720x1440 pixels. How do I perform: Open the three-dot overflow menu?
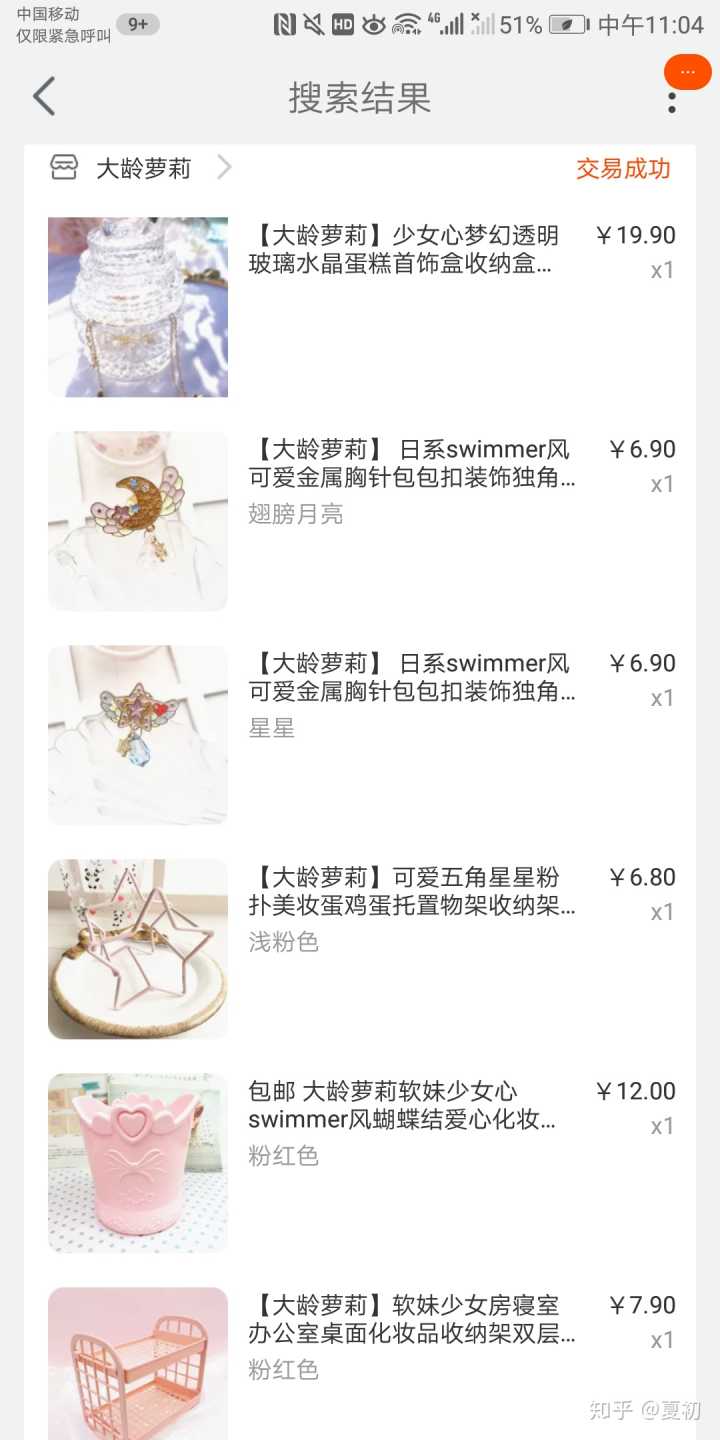click(x=672, y=101)
